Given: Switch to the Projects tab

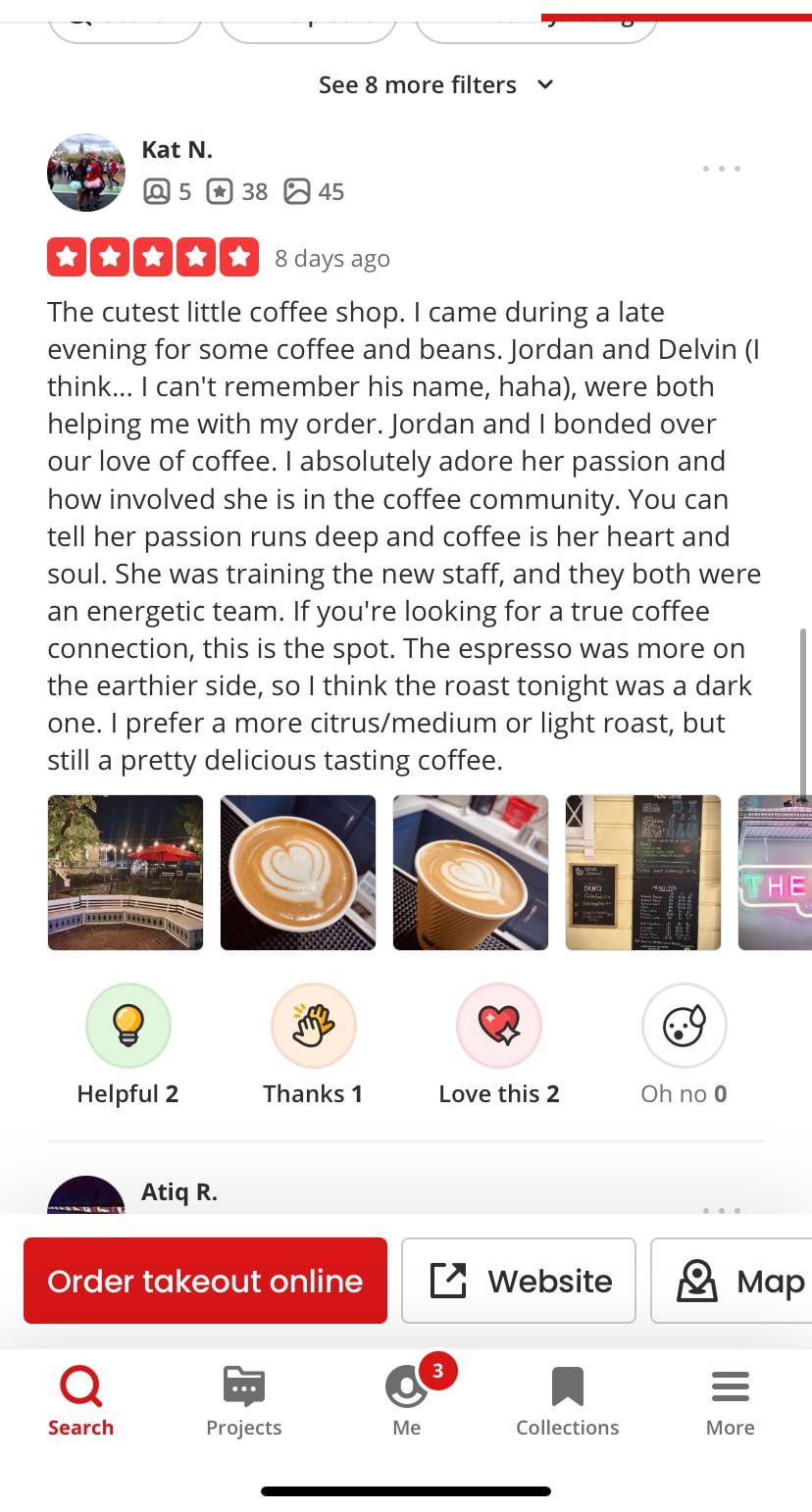Looking at the screenshot, I should (243, 1402).
